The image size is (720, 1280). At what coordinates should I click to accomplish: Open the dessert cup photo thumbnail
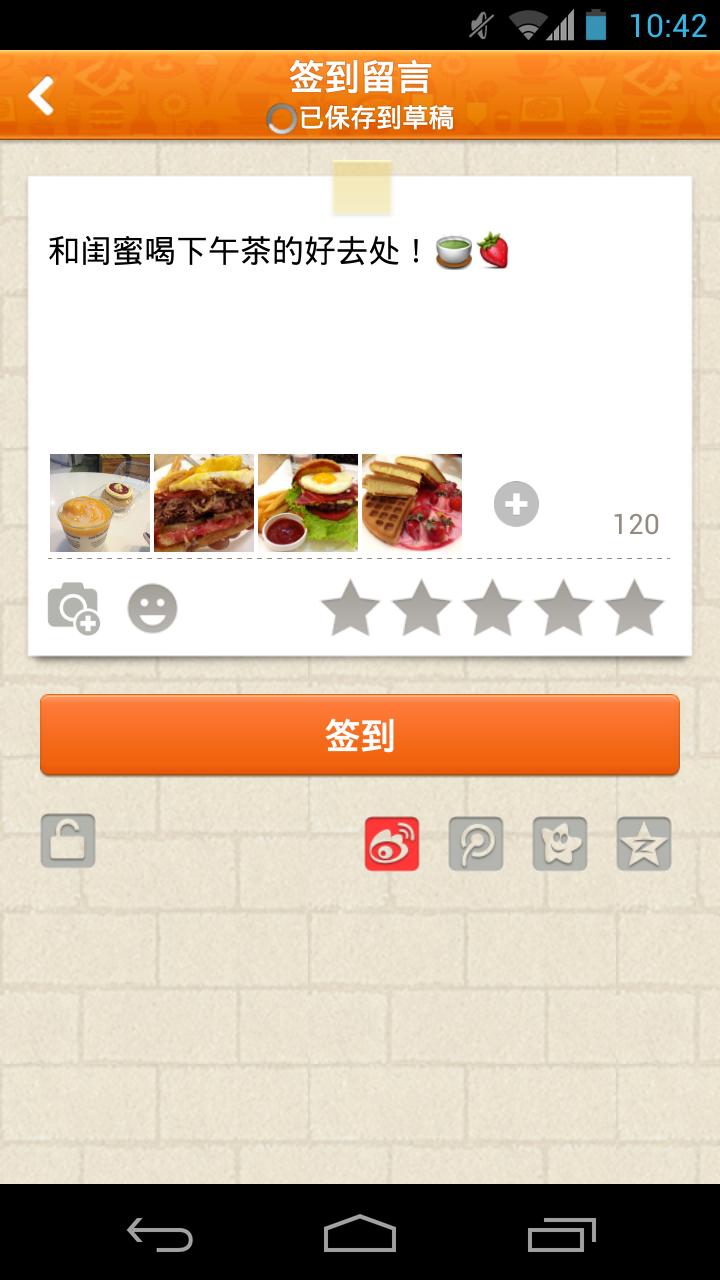tap(100, 503)
